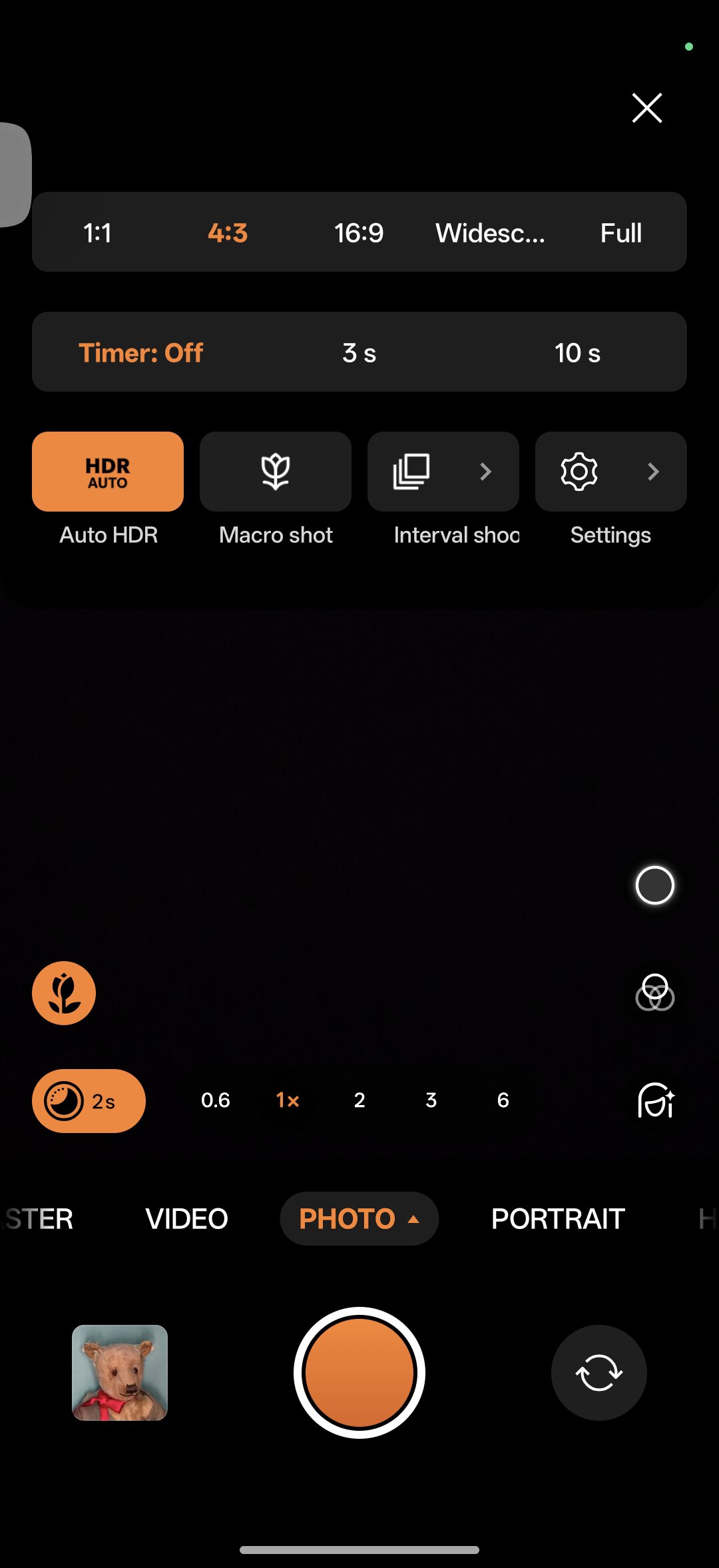This screenshot has height=1568, width=719.
Task: Open the camera Settings gear
Action: click(x=579, y=471)
